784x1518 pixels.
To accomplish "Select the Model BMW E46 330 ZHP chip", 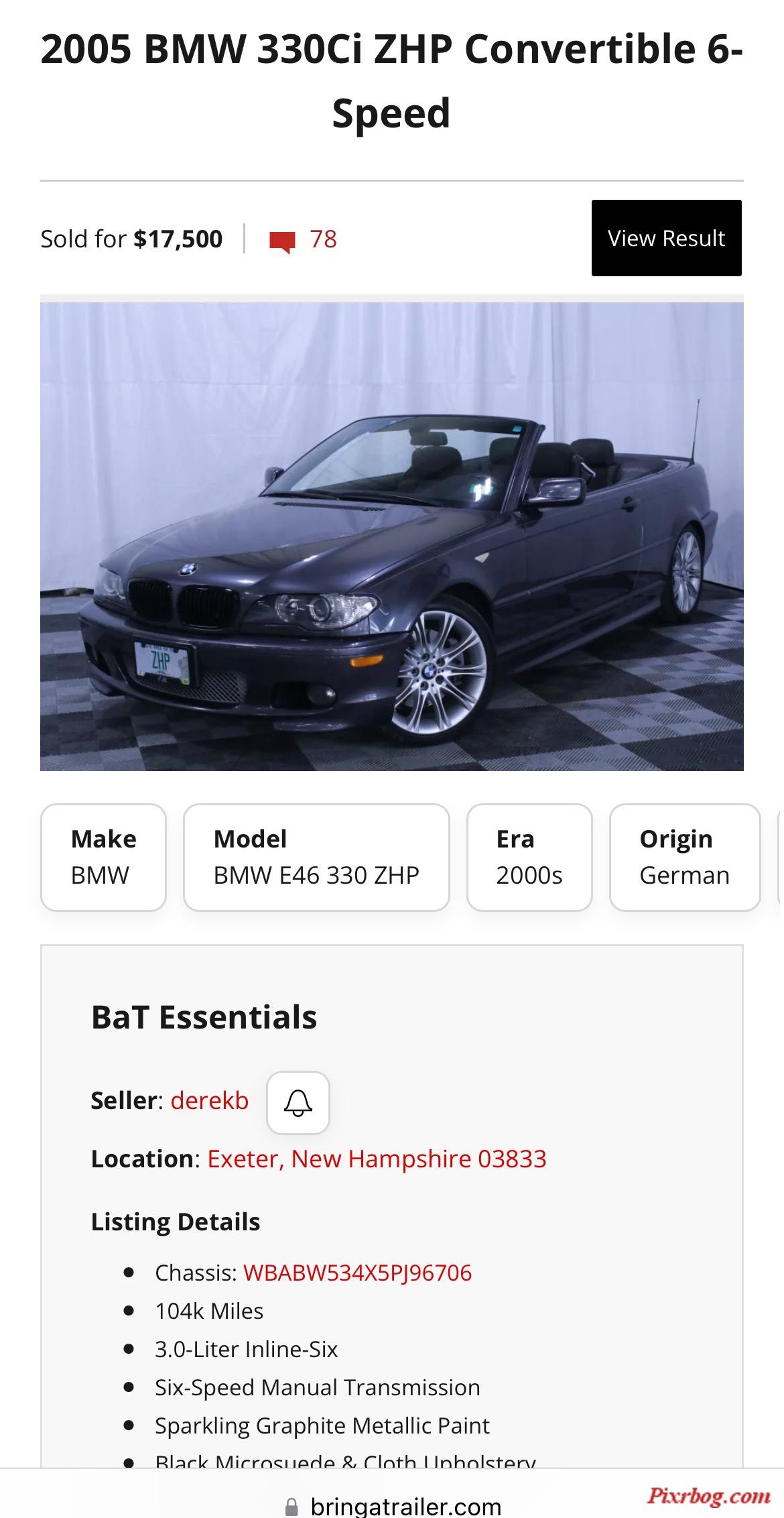I will point(316,857).
